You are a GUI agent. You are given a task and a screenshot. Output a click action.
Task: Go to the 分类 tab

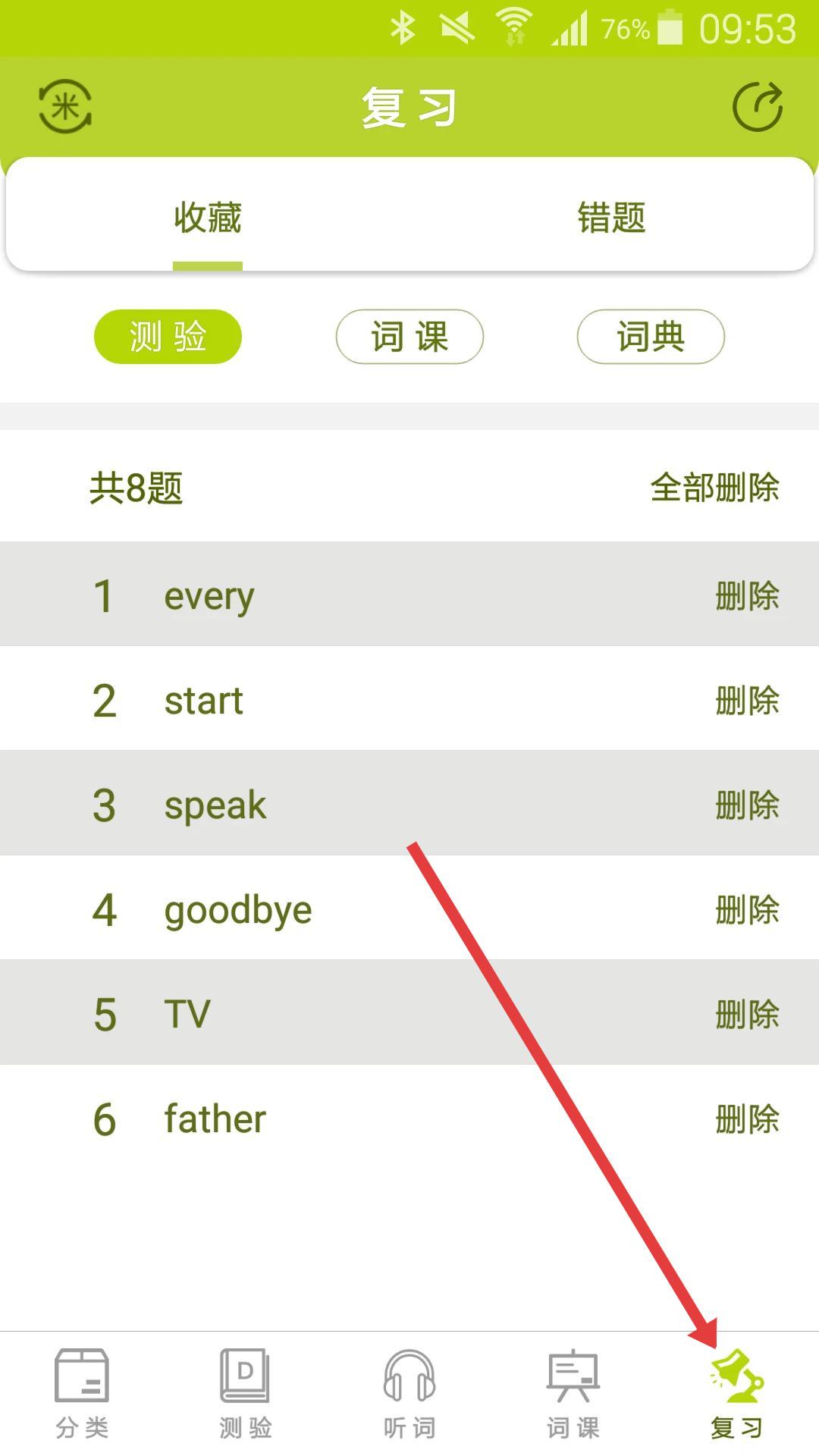point(82,1394)
